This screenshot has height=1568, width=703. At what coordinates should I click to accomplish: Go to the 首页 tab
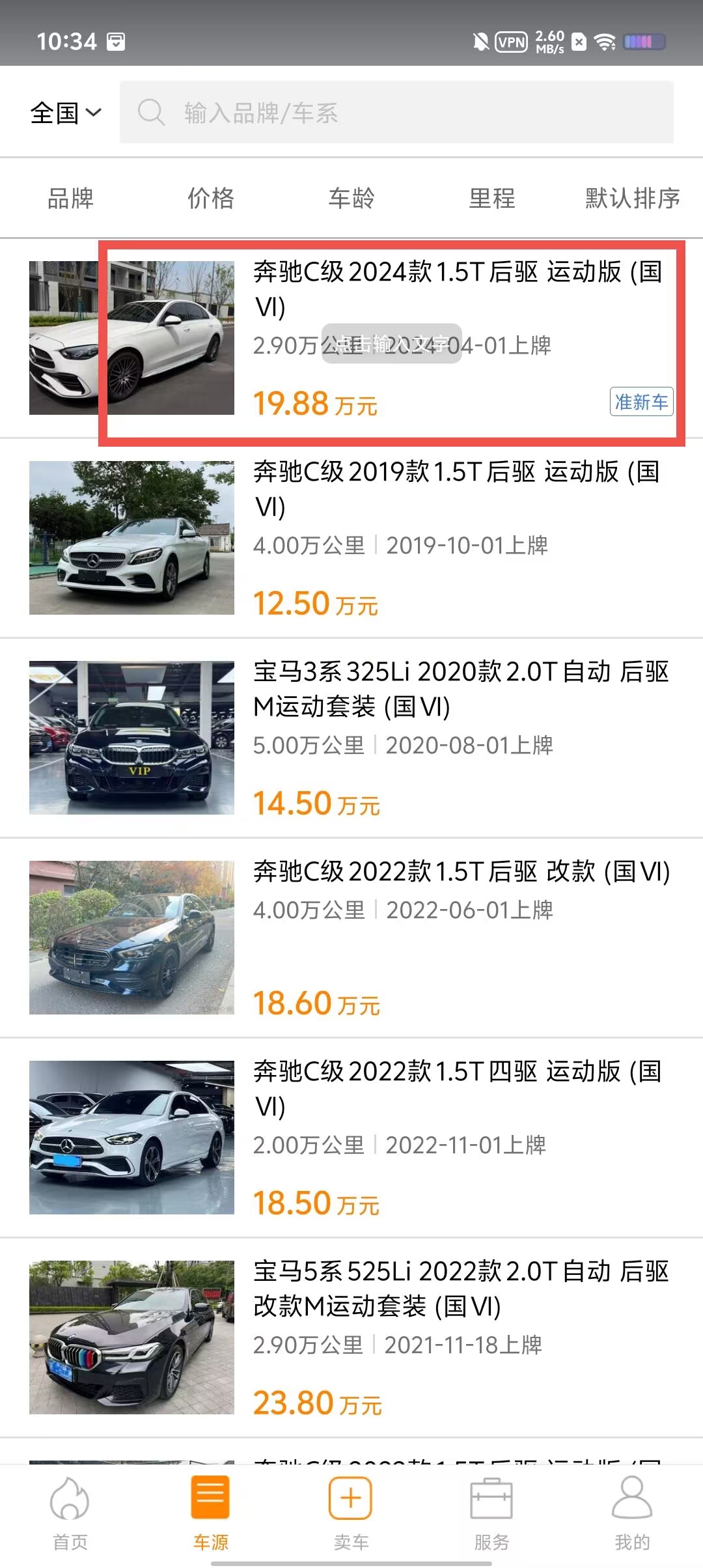70,1513
